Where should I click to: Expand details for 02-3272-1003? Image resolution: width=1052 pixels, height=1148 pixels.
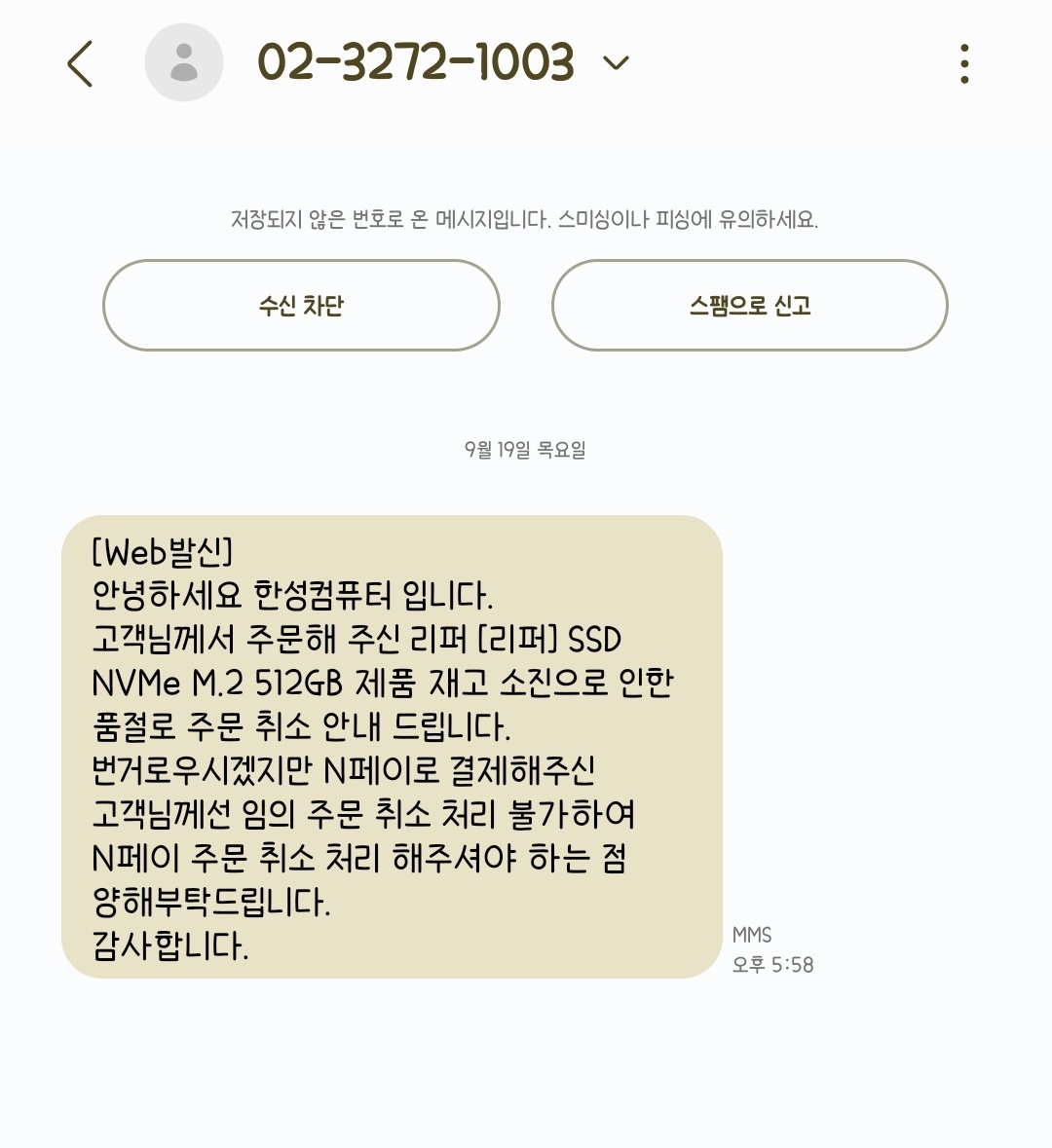pos(616,64)
